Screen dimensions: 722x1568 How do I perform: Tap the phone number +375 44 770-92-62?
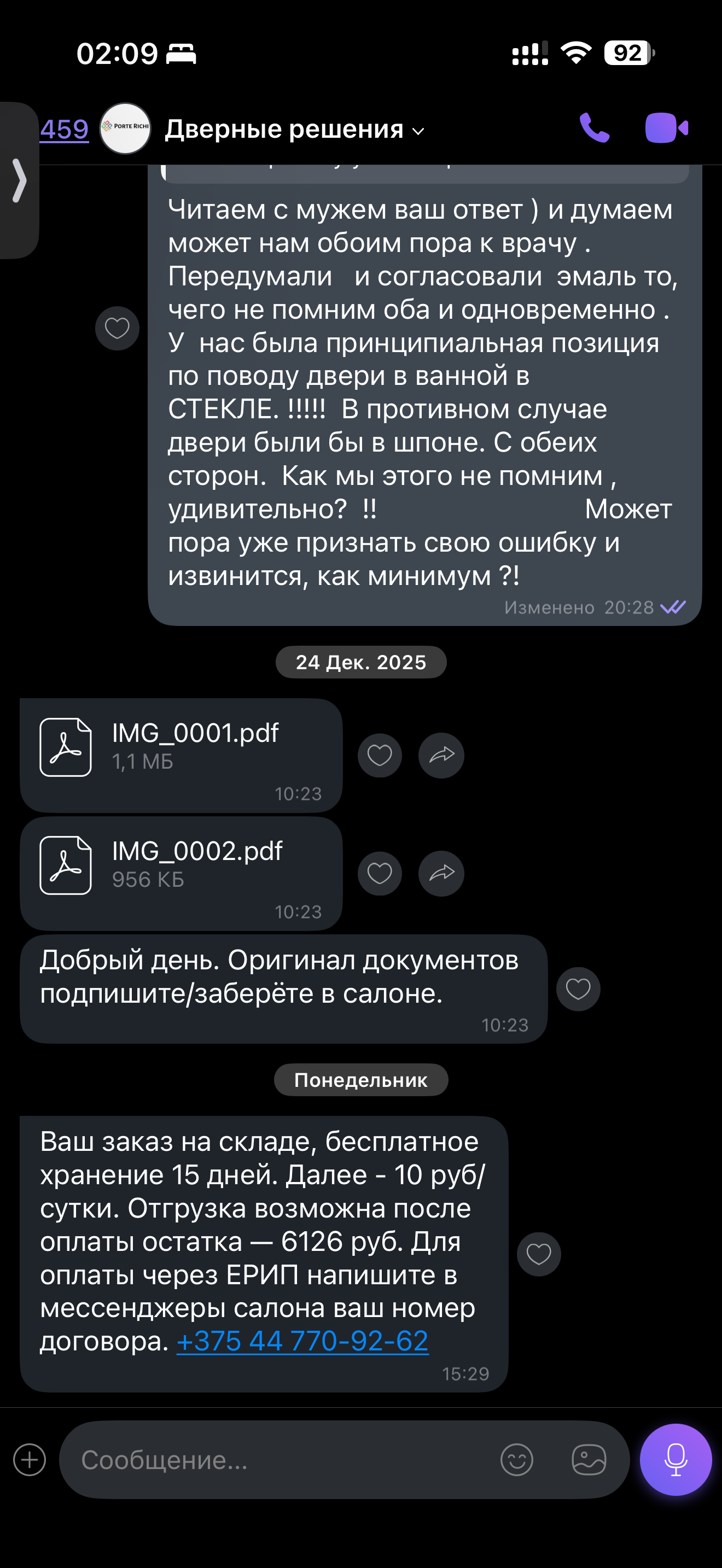302,1341
